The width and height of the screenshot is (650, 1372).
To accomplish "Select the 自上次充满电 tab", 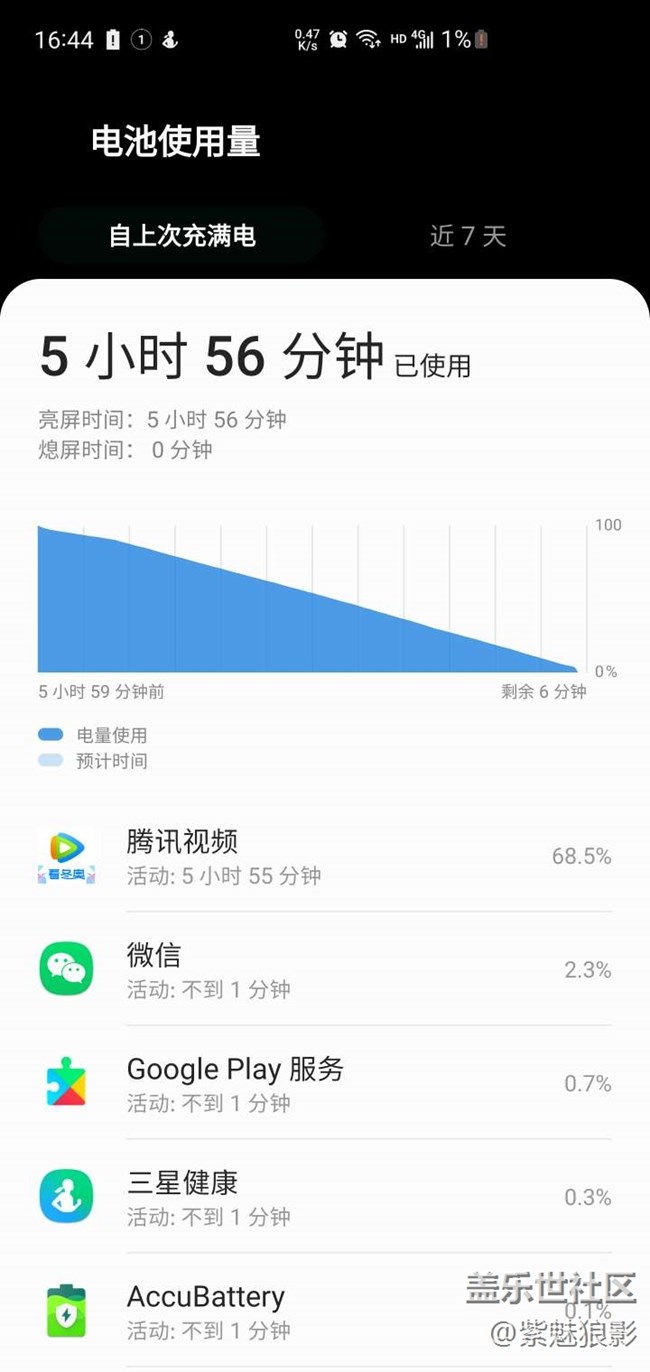I will [x=182, y=236].
